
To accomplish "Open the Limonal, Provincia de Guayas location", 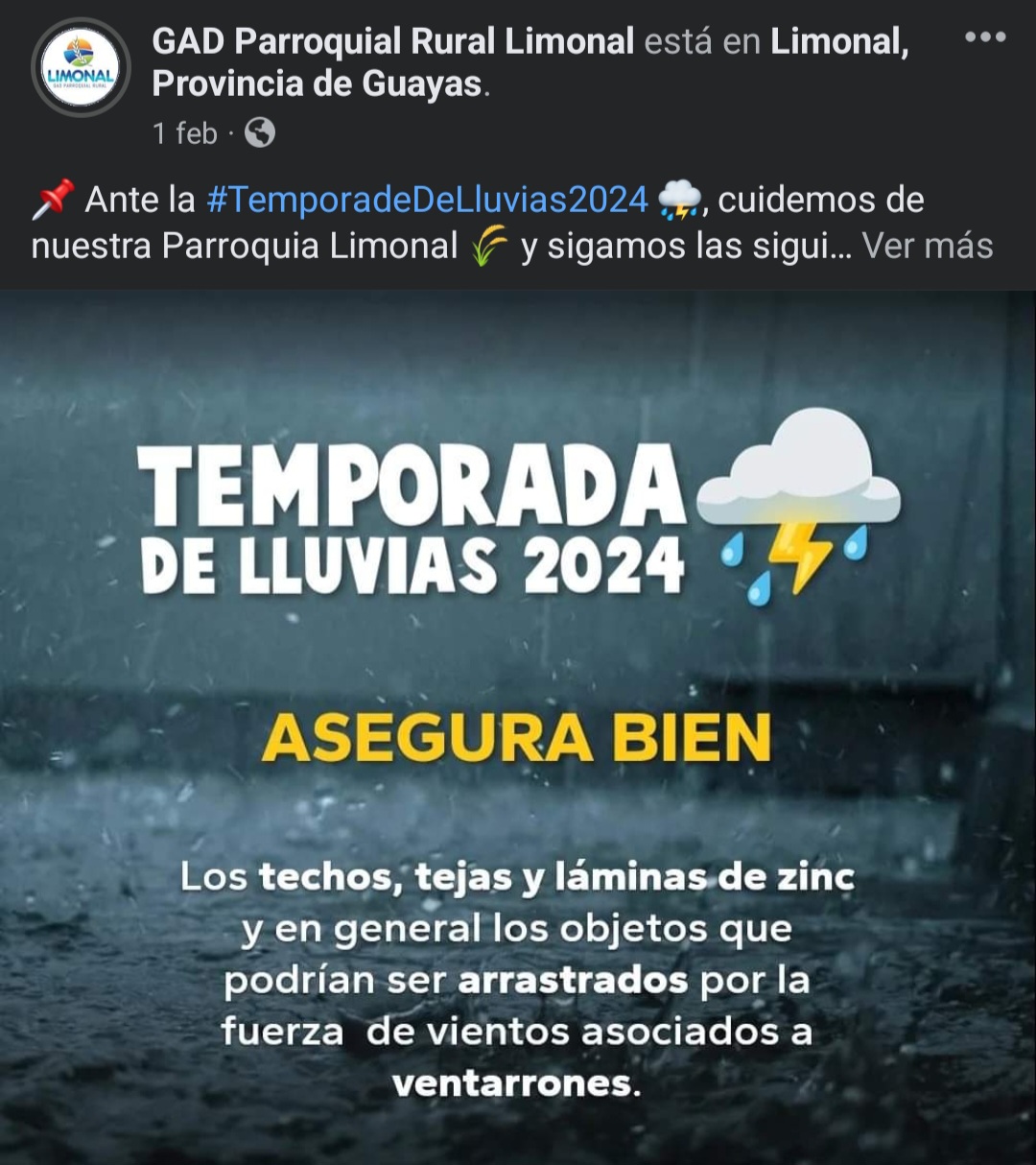I will click(838, 42).
